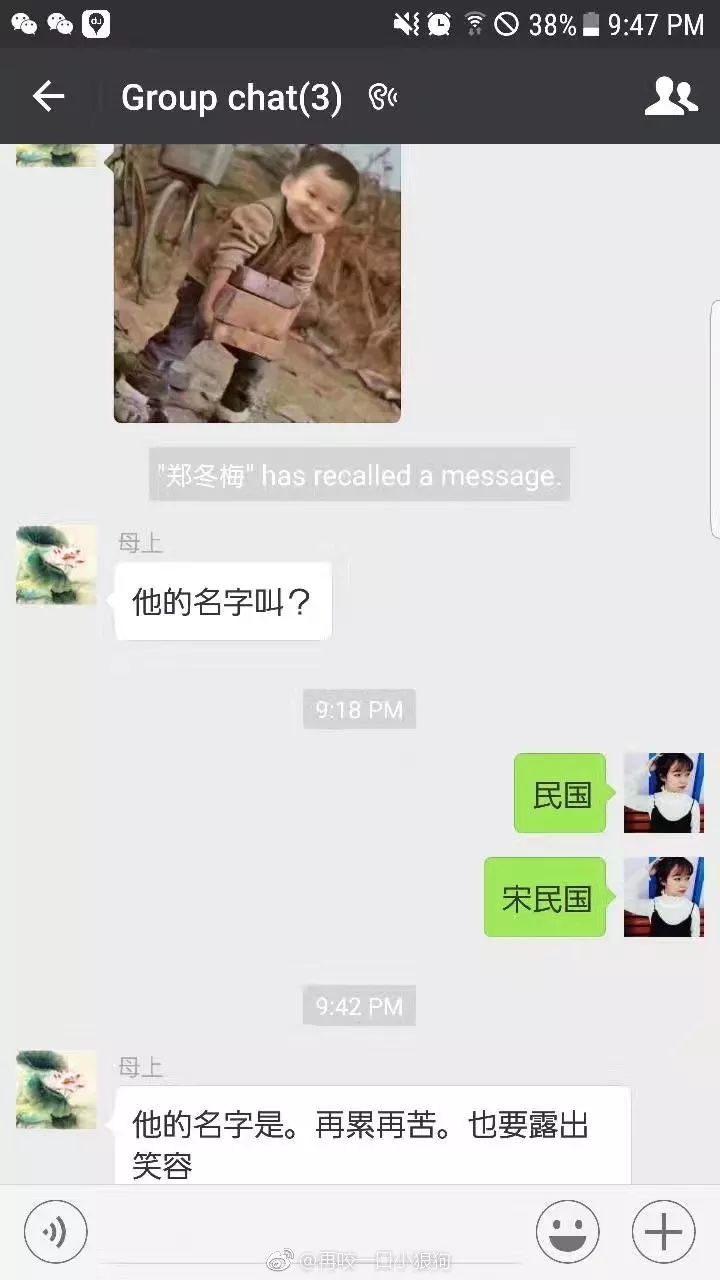Open the emoji sticker panel

pos(567,1231)
